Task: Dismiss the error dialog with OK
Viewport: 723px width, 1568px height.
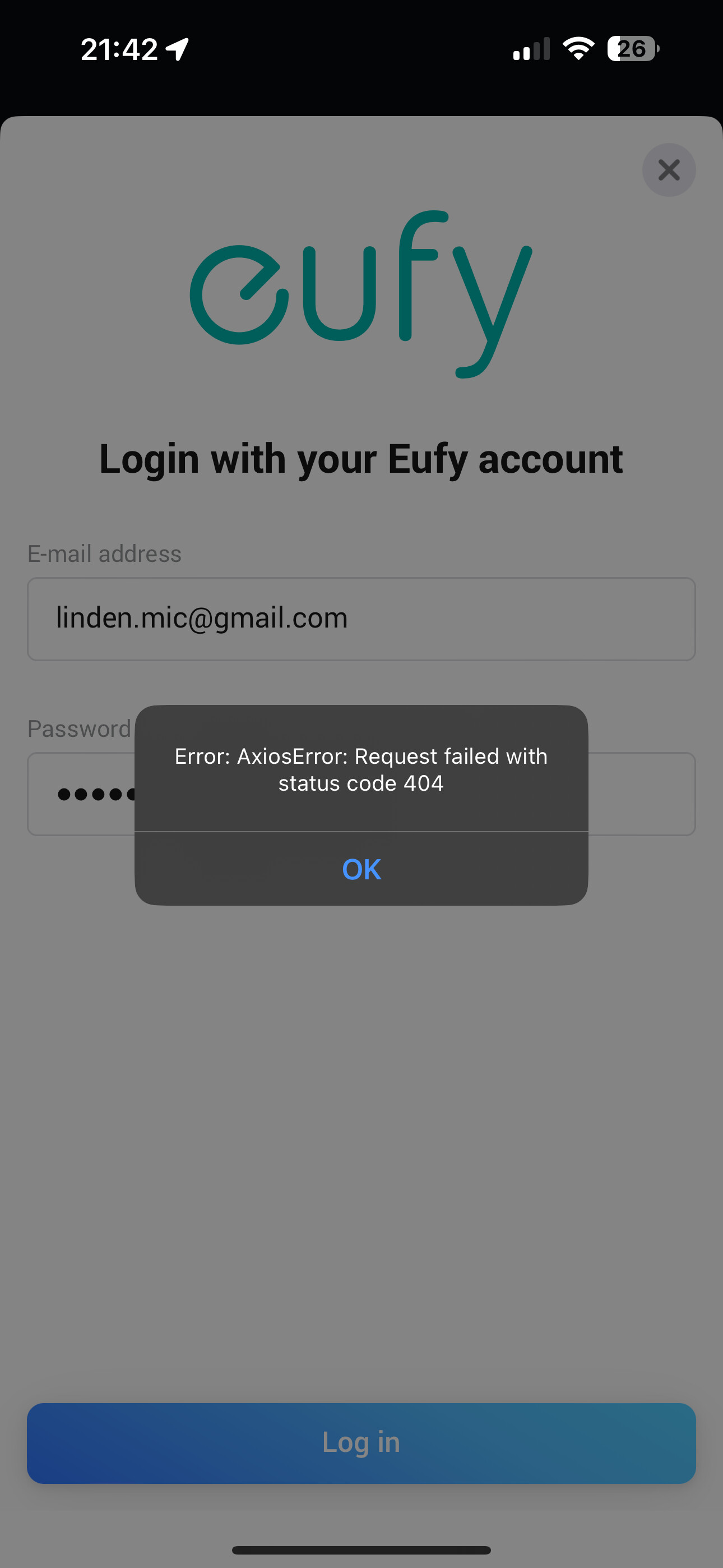Action: point(361,869)
